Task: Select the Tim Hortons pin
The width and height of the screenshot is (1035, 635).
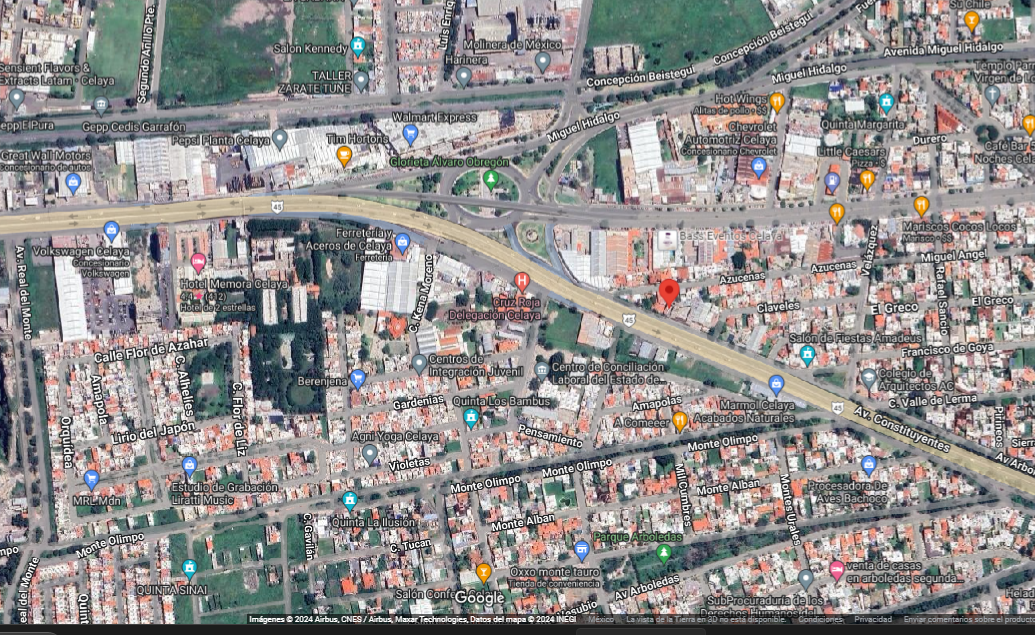Action: (x=344, y=156)
